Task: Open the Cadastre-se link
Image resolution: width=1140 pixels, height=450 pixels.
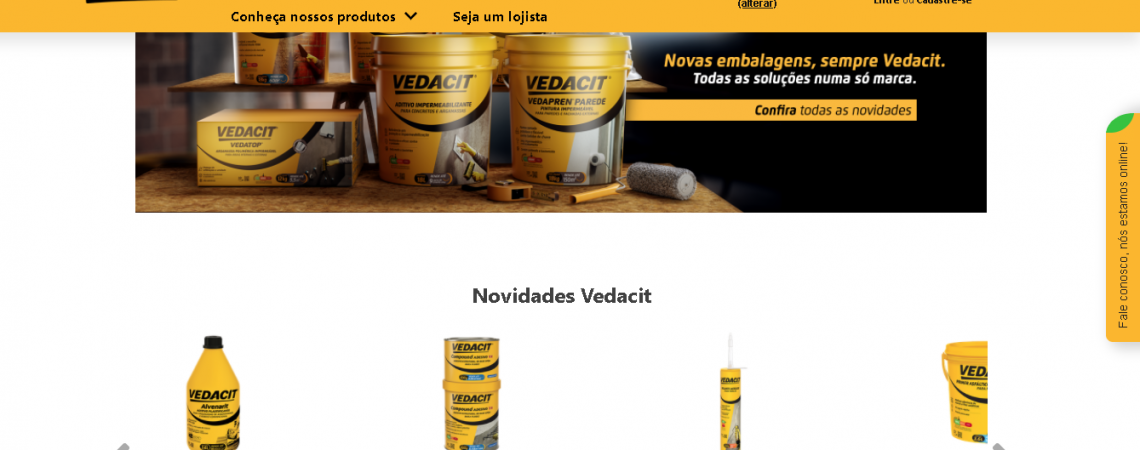Action: (x=944, y=2)
